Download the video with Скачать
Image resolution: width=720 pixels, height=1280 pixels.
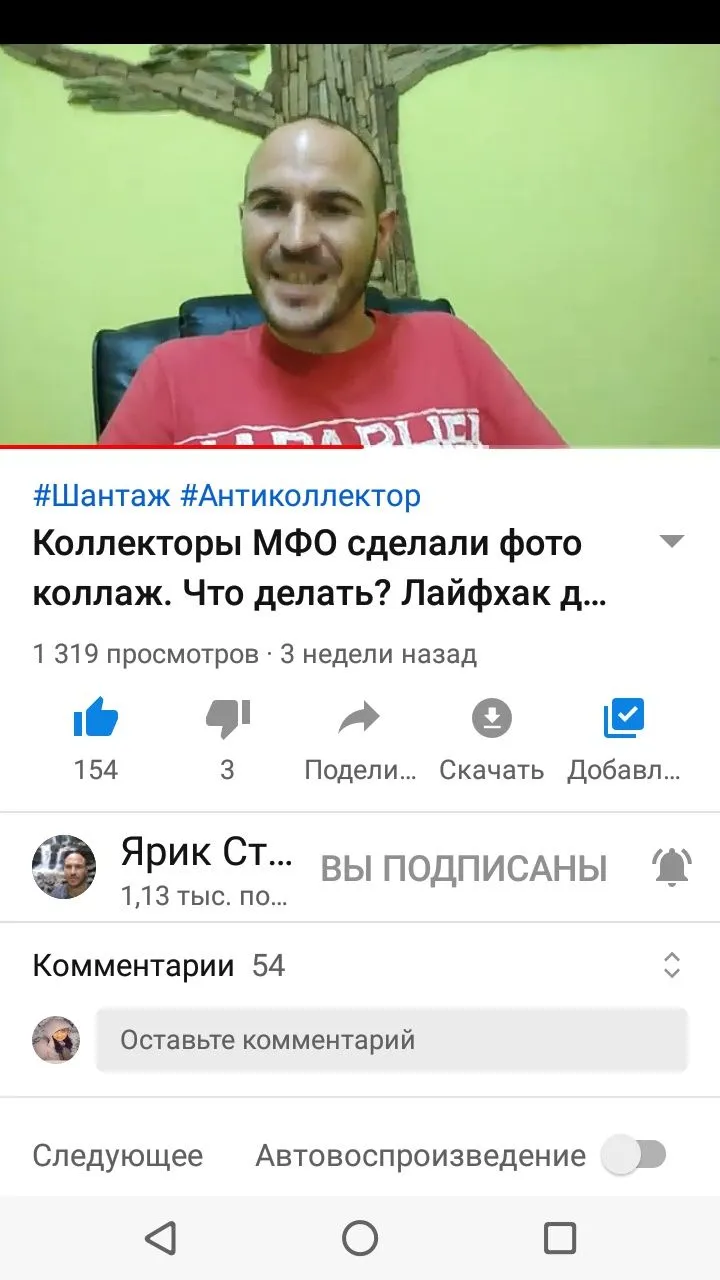[491, 720]
